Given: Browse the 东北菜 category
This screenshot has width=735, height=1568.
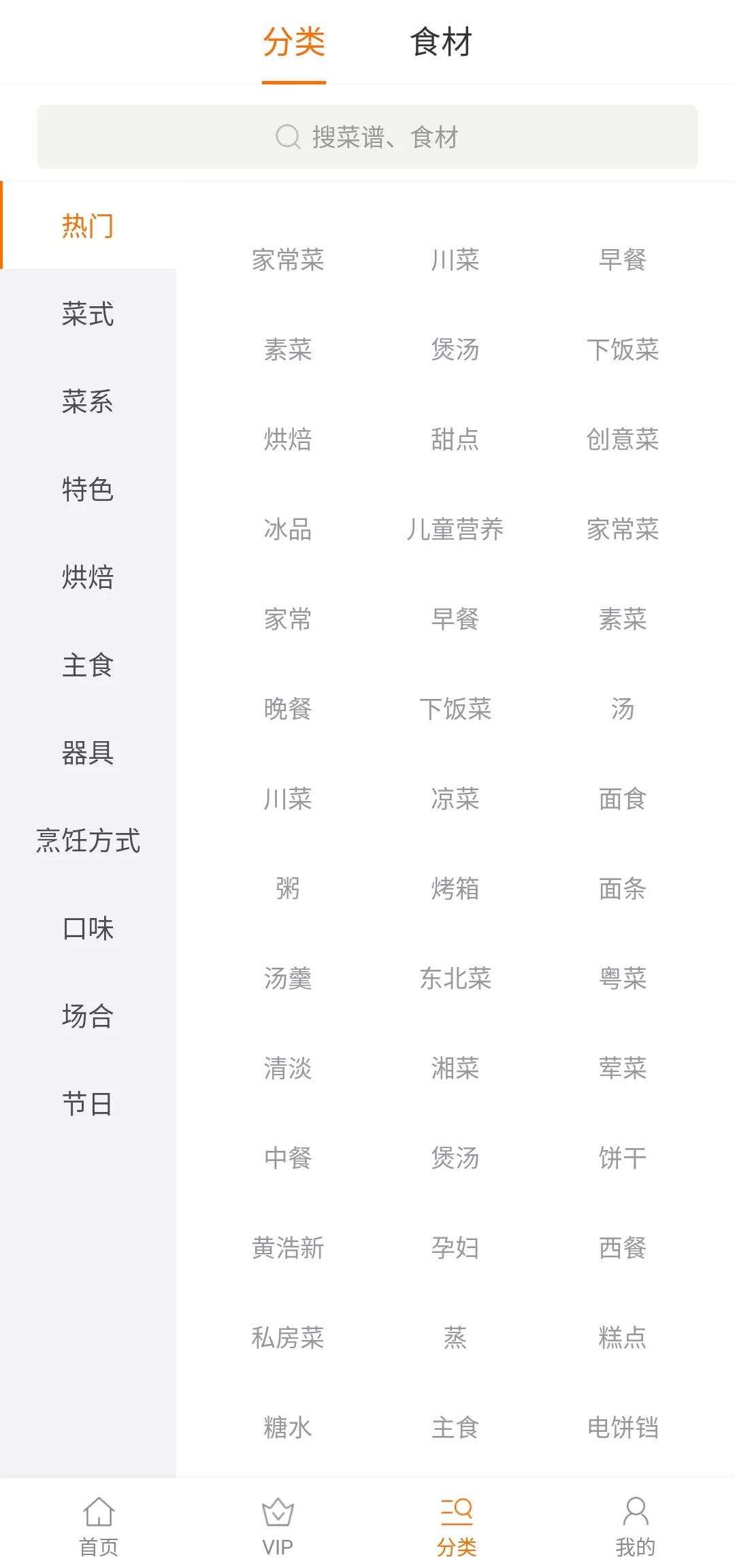Looking at the screenshot, I should click(455, 979).
